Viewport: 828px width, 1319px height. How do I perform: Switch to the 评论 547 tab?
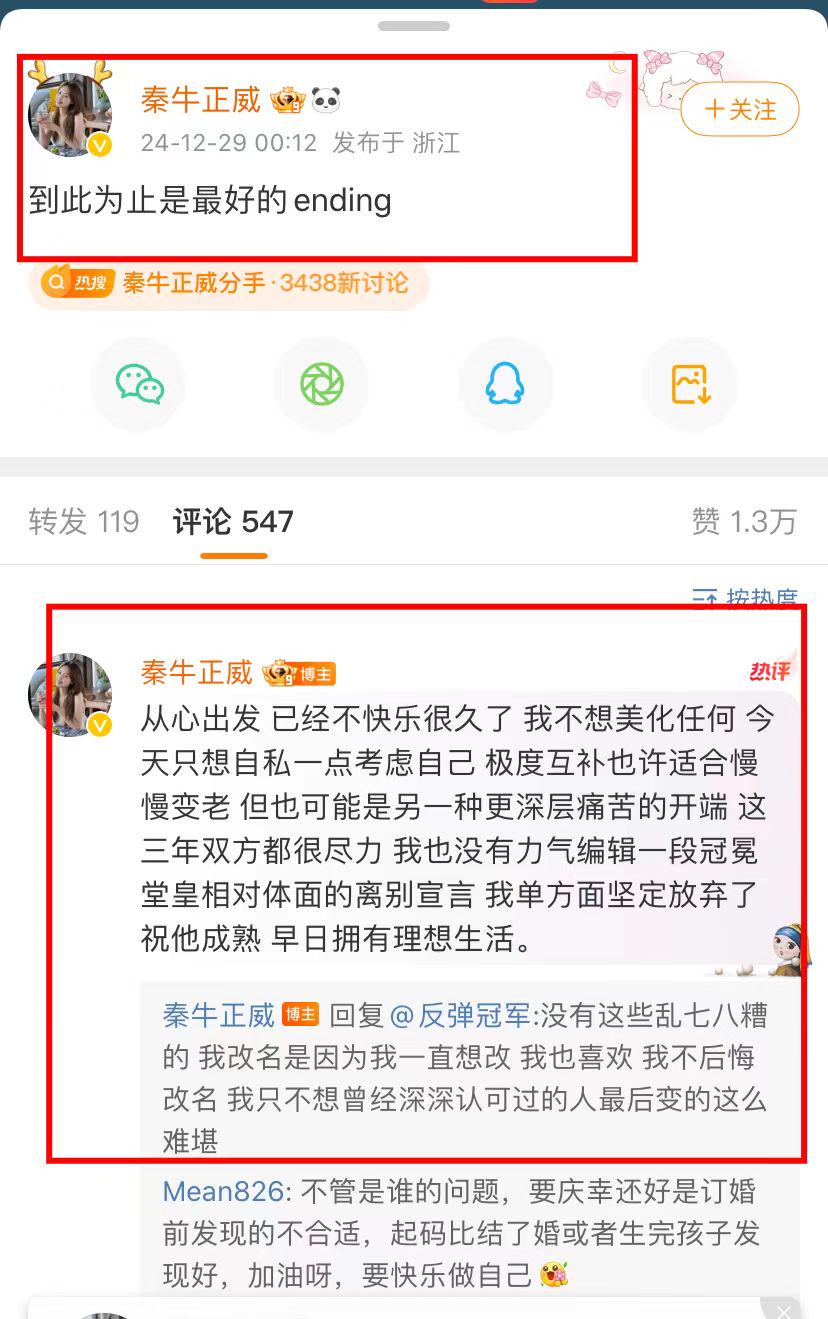click(233, 521)
